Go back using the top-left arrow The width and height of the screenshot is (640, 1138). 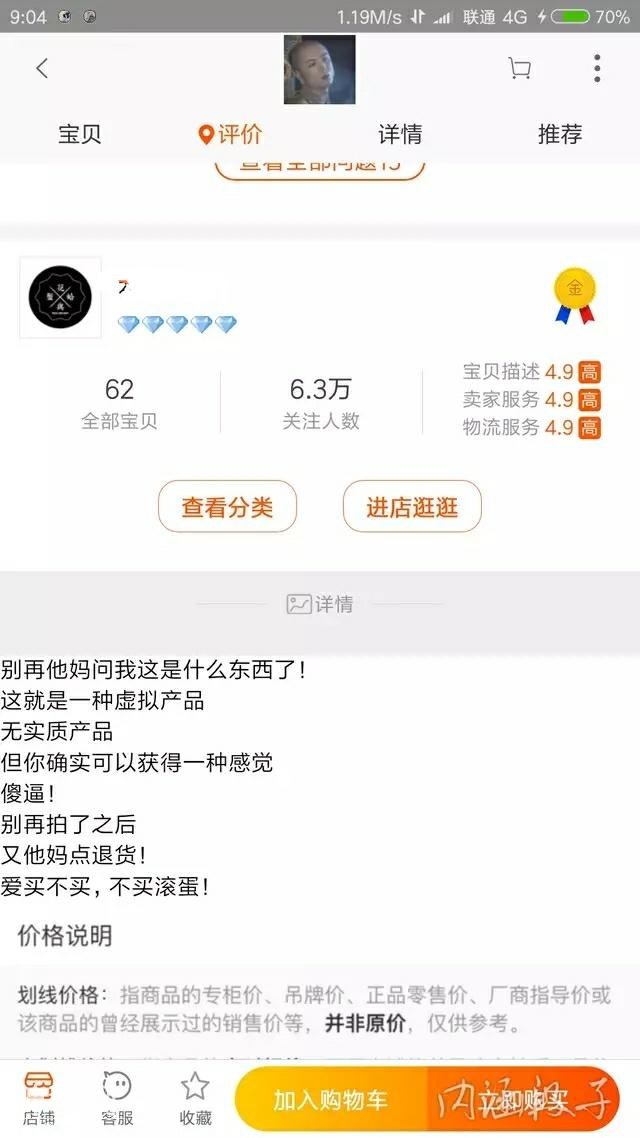pyautogui.click(x=42, y=68)
